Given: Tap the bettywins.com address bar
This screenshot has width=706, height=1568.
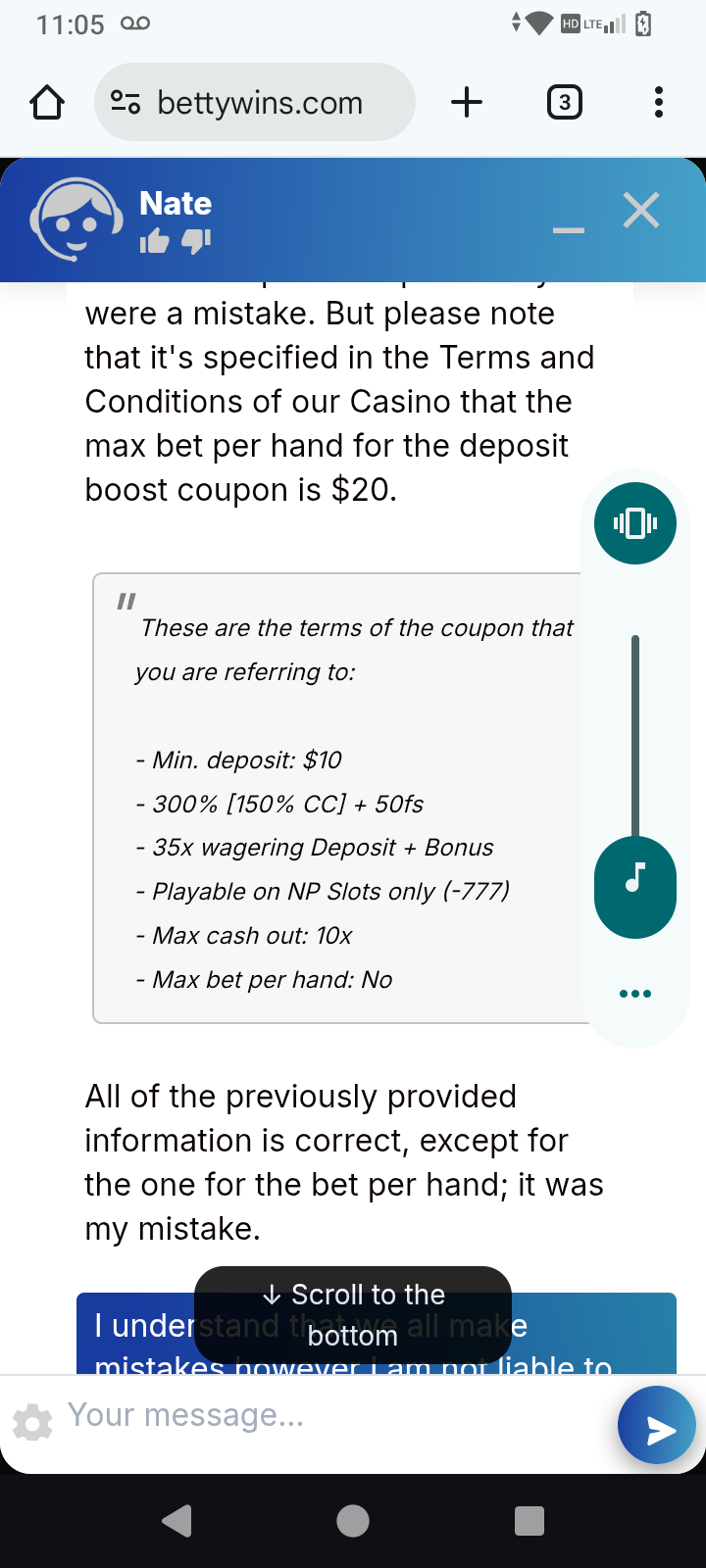Looking at the screenshot, I should [x=260, y=102].
